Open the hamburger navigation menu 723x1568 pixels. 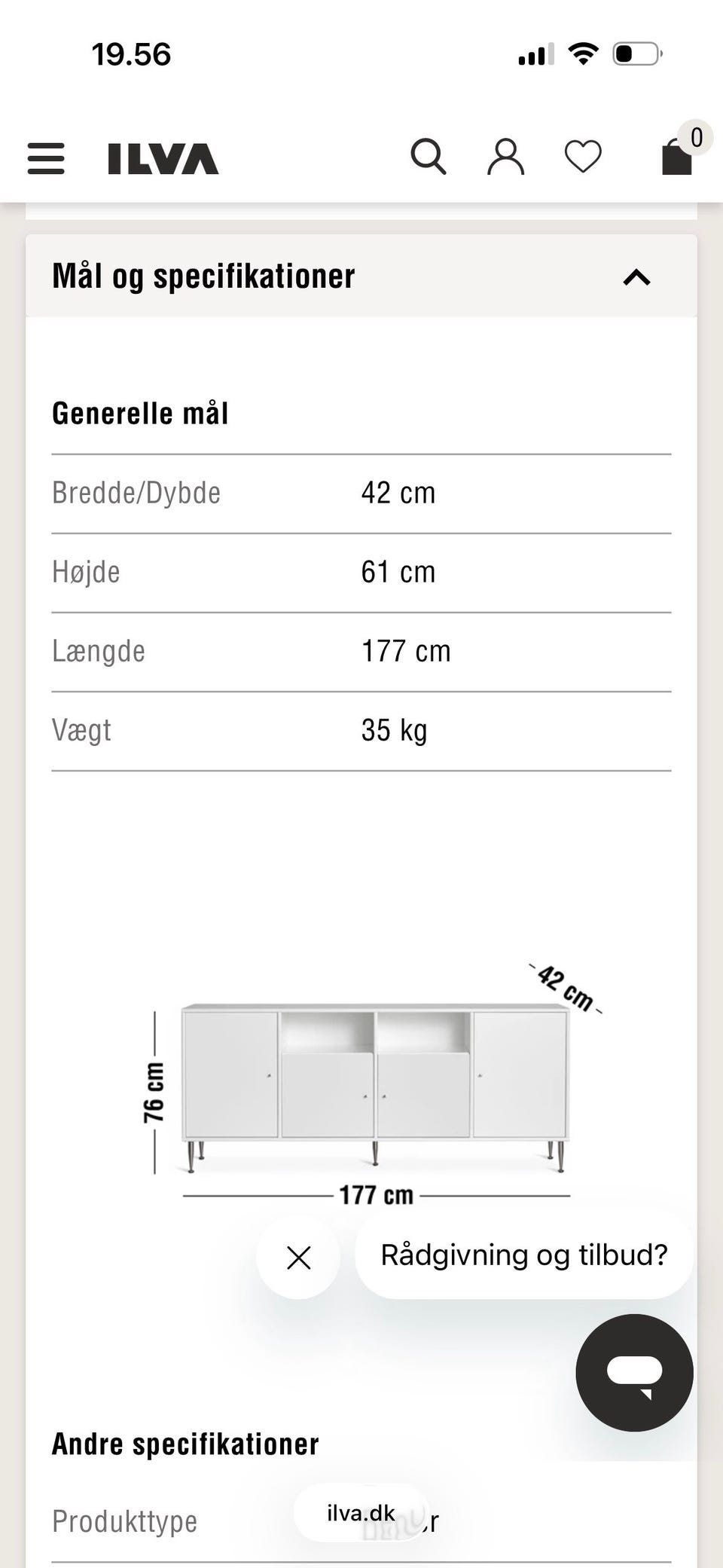[x=45, y=158]
